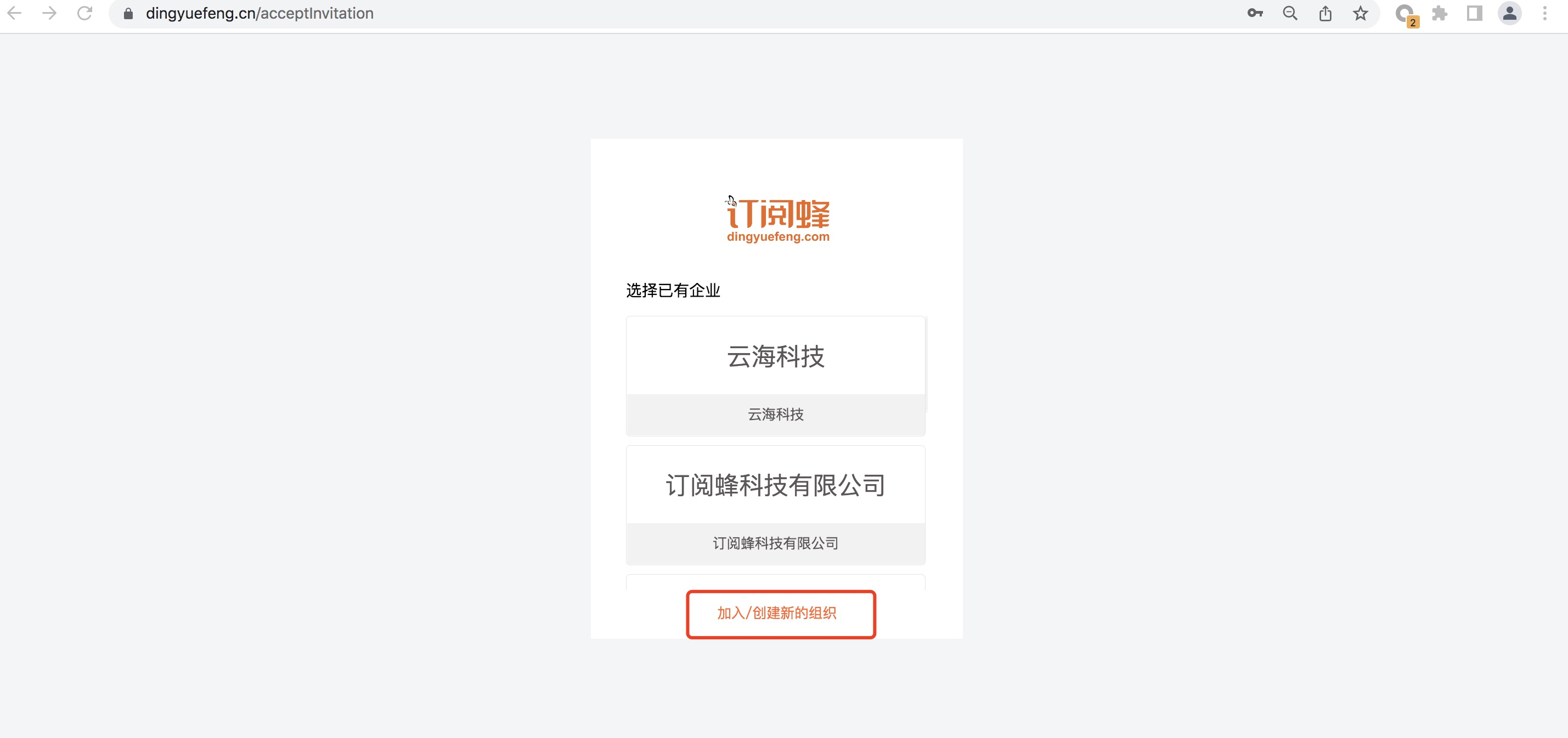Screen dimensions: 1568x738
Task: Open the browser profile avatar
Action: (x=1509, y=13)
